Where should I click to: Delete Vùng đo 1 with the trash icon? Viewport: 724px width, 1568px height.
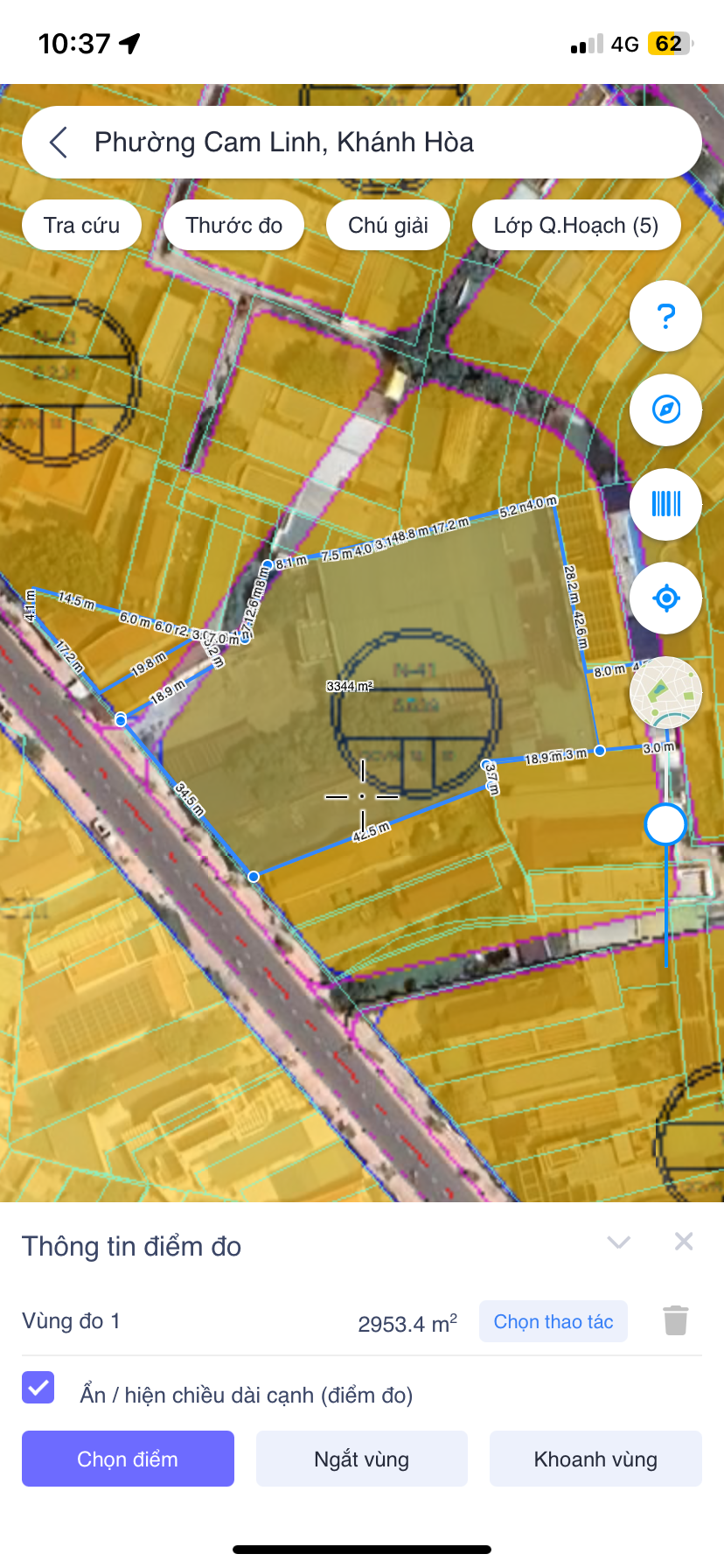coord(676,1320)
